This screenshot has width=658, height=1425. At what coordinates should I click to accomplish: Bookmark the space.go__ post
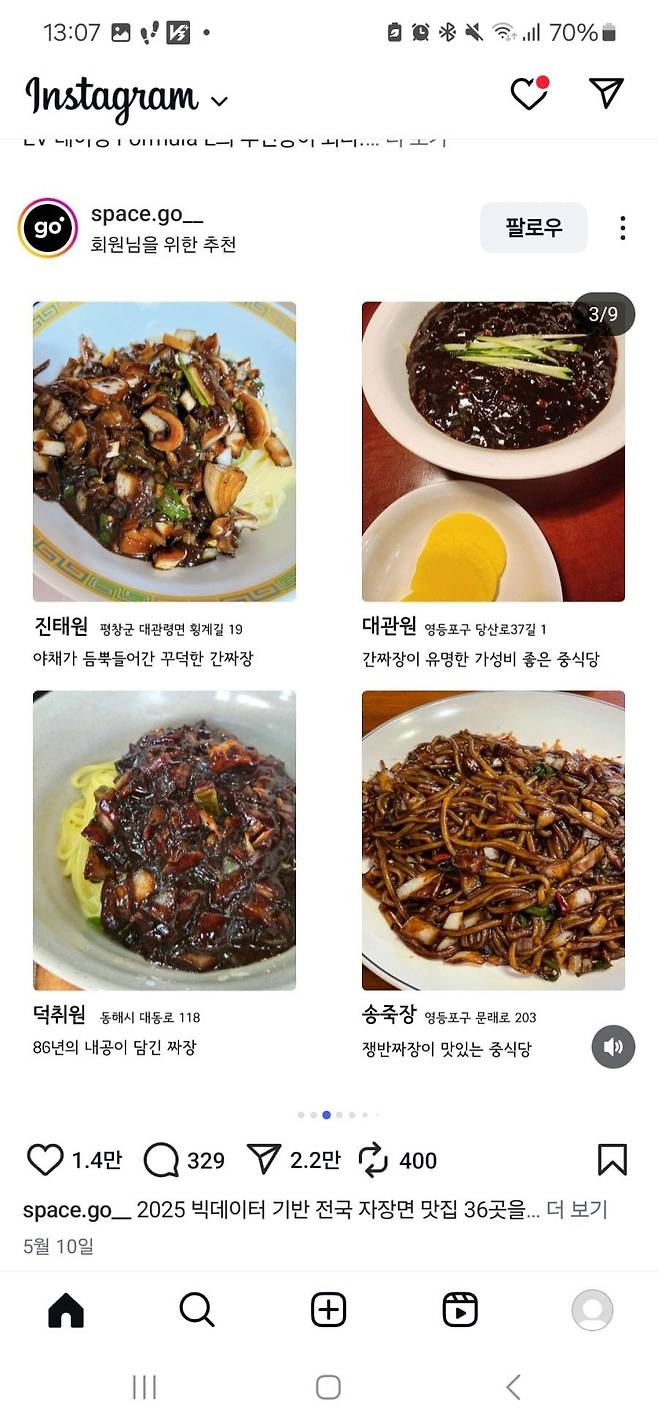[612, 1160]
